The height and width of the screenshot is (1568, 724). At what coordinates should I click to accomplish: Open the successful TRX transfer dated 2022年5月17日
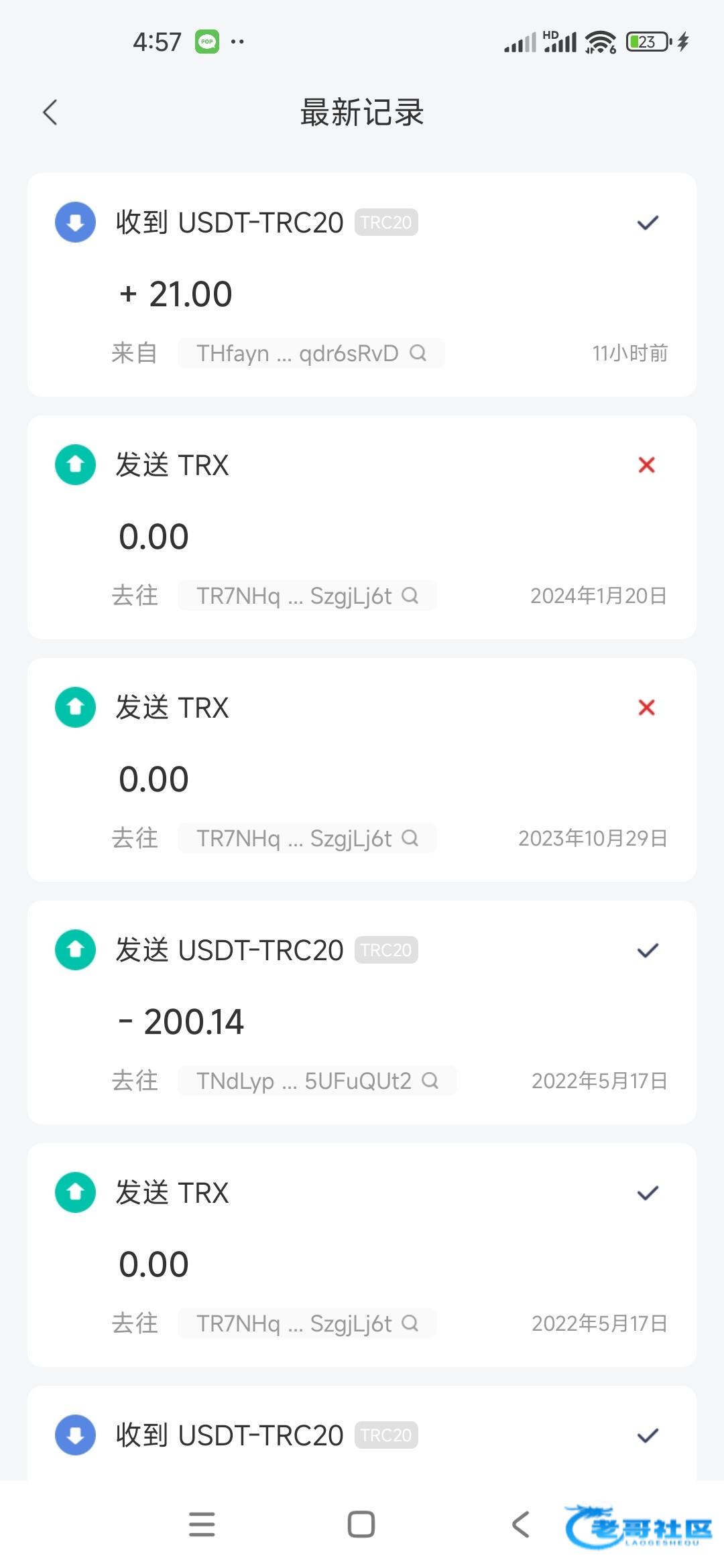click(x=362, y=1255)
